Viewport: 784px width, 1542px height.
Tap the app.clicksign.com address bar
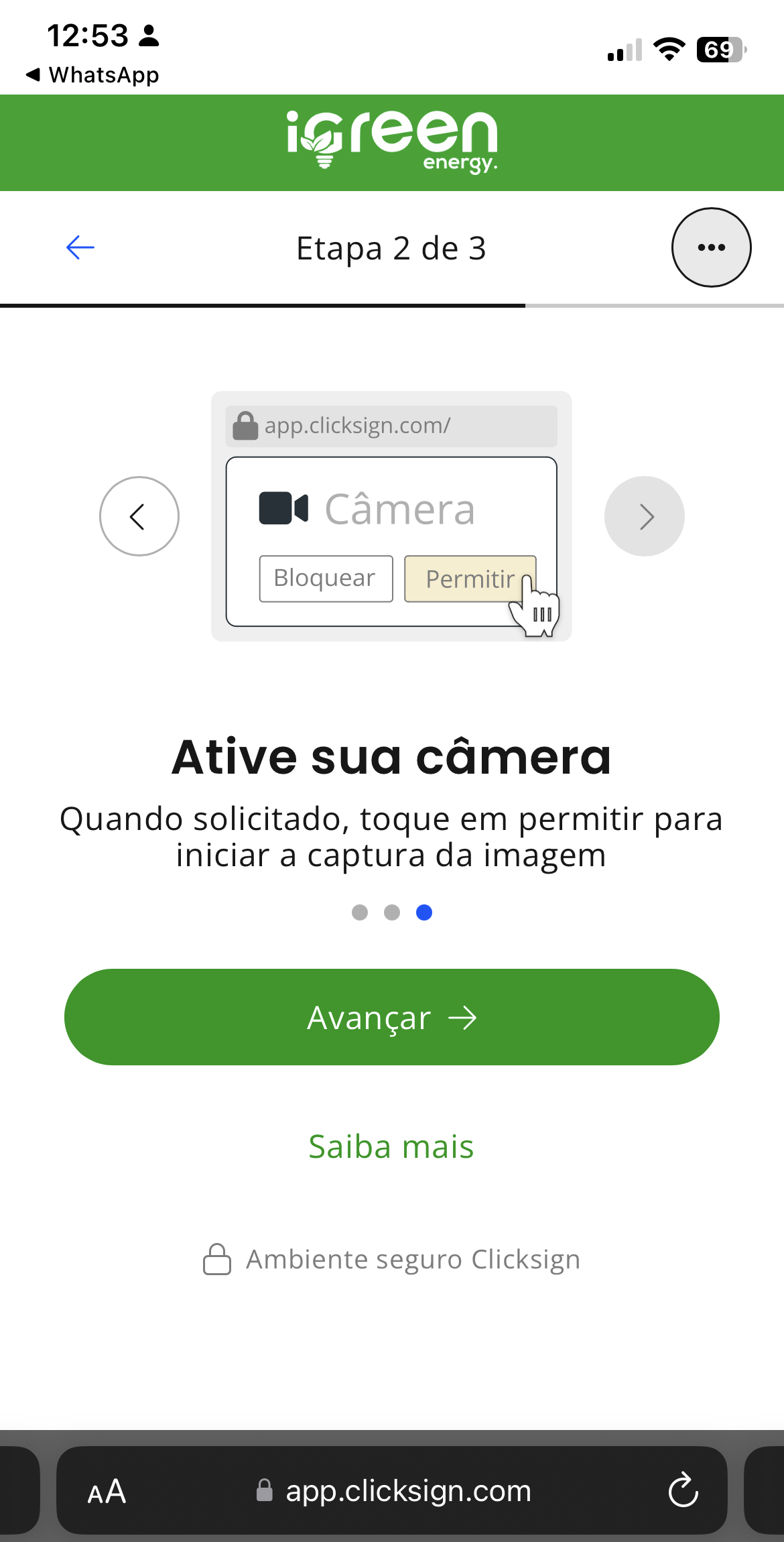(407, 1490)
